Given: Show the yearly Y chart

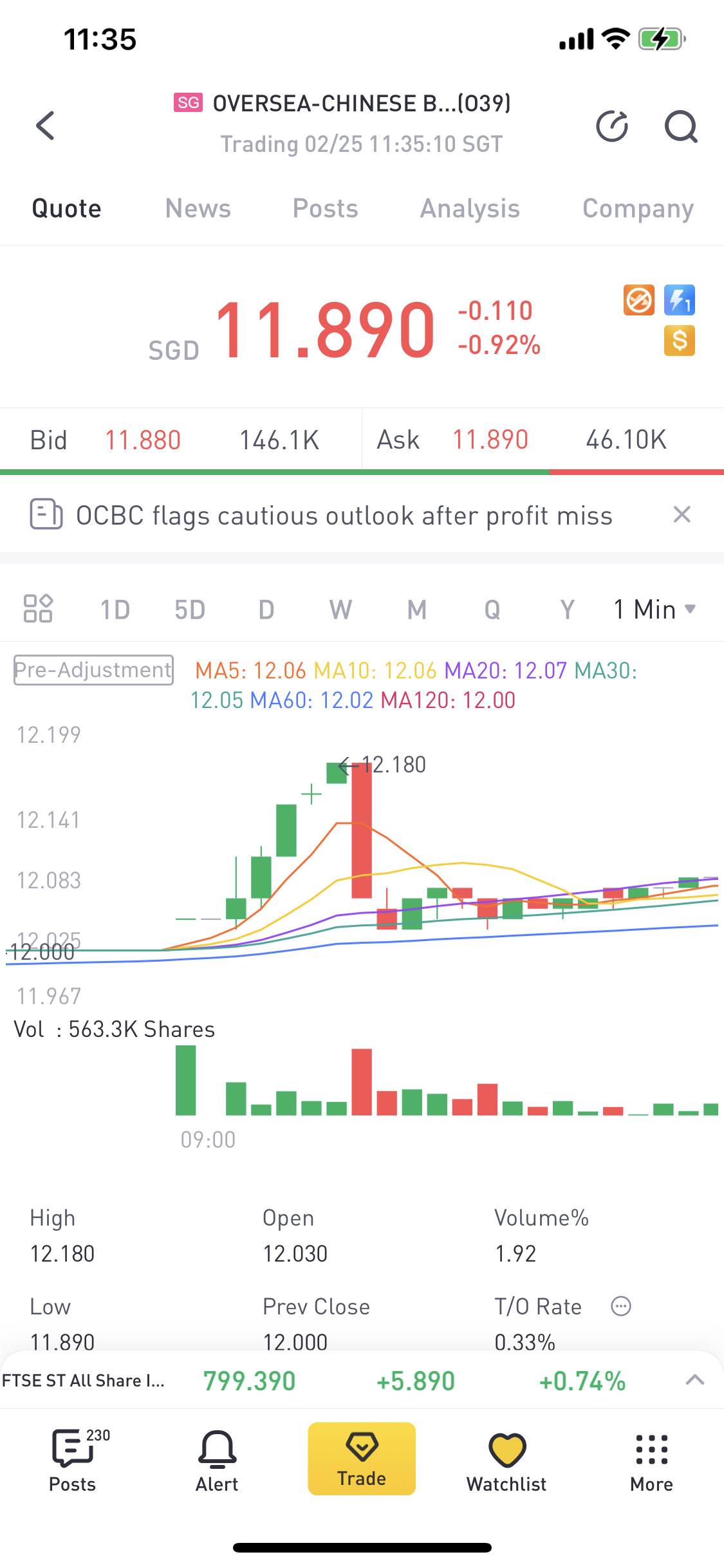Looking at the screenshot, I should 567,610.
